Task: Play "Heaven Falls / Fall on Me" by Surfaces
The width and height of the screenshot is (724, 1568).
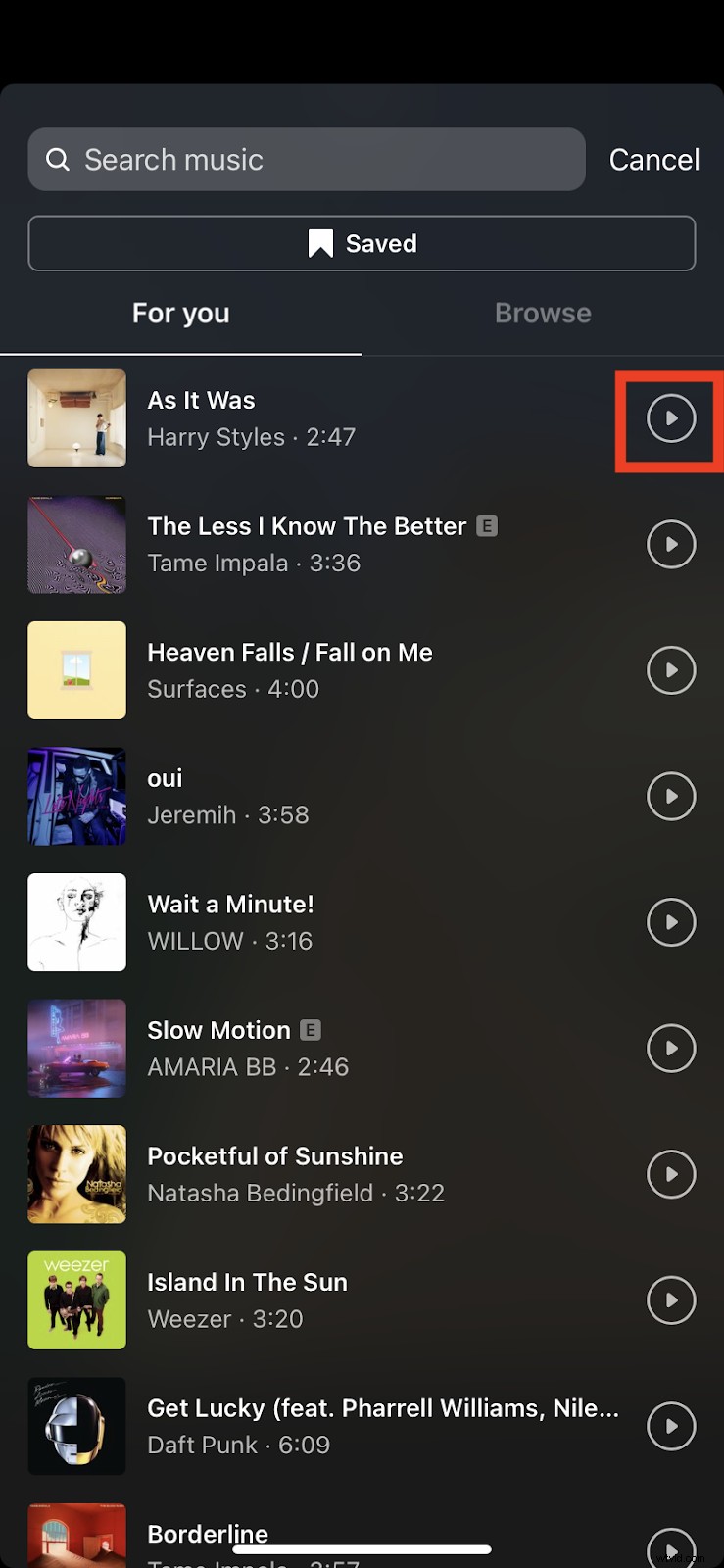Action: coord(670,670)
